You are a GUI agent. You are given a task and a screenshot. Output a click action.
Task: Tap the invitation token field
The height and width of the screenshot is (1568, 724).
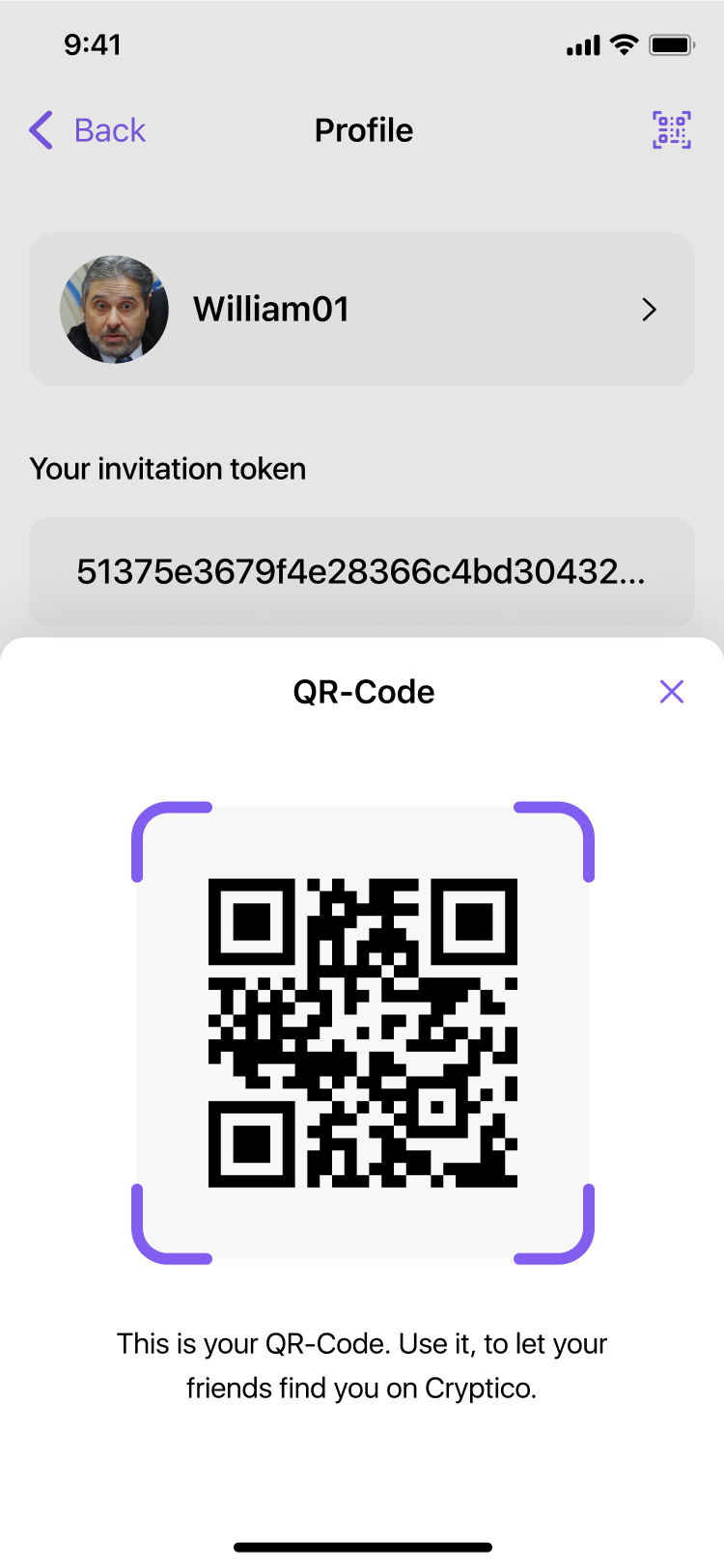362,571
